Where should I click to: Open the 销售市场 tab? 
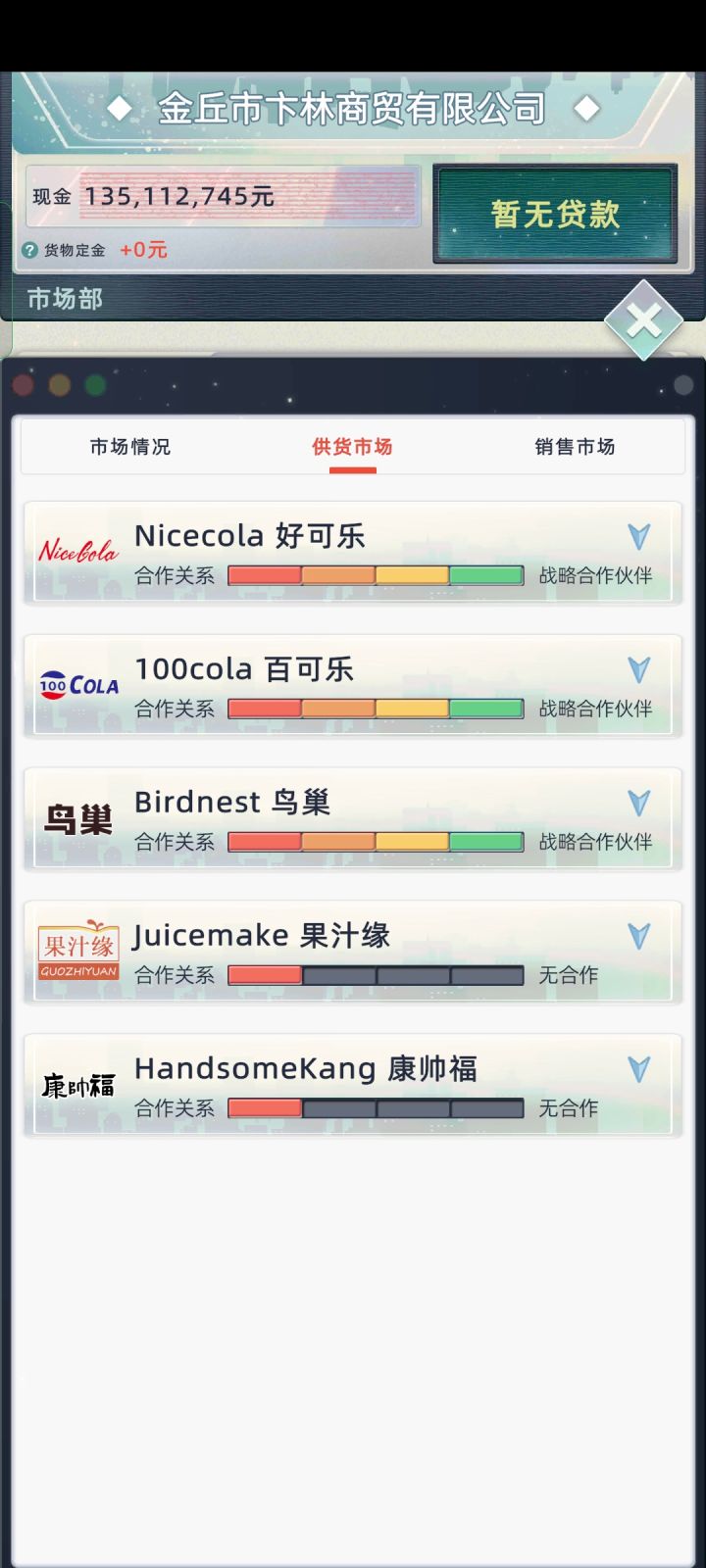point(574,447)
